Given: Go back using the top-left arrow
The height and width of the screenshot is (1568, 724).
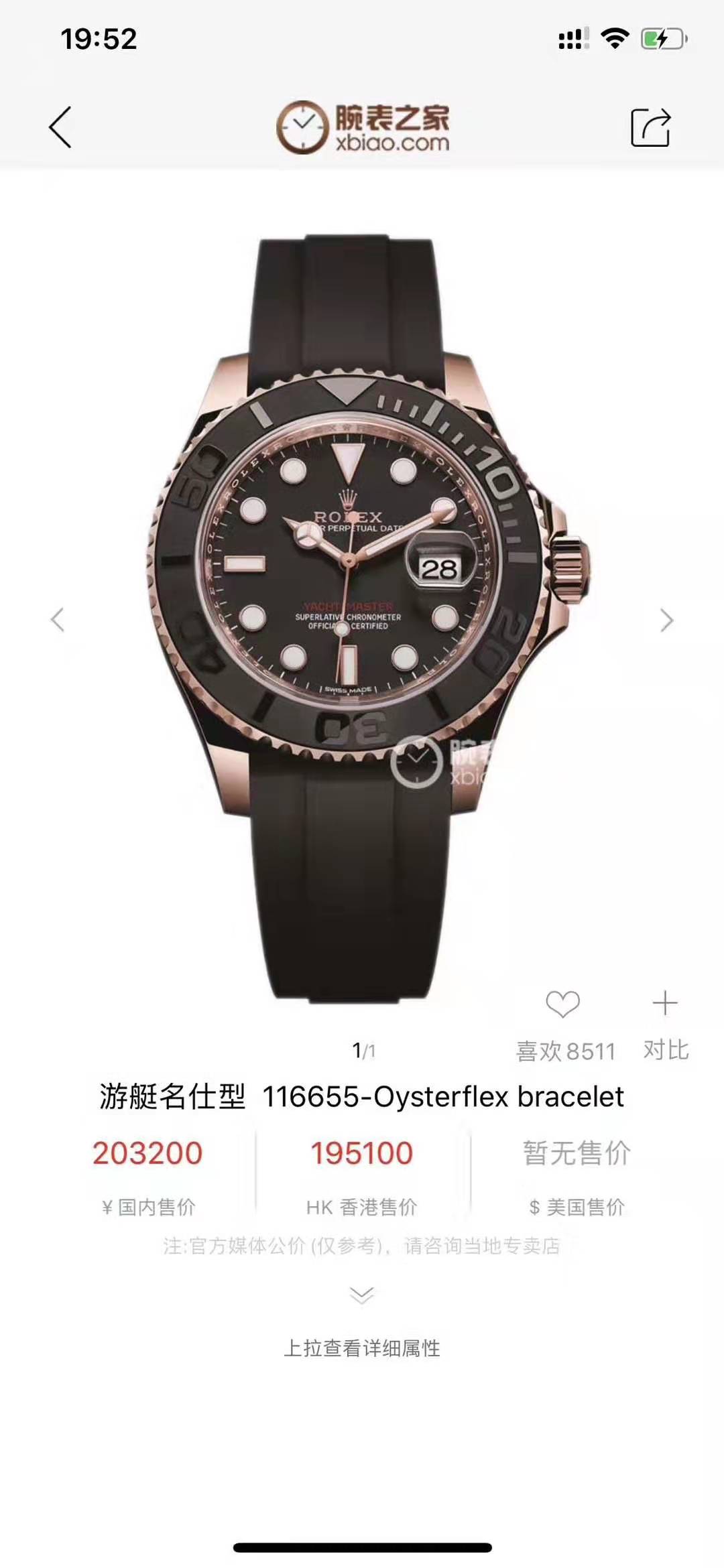Looking at the screenshot, I should [x=60, y=127].
